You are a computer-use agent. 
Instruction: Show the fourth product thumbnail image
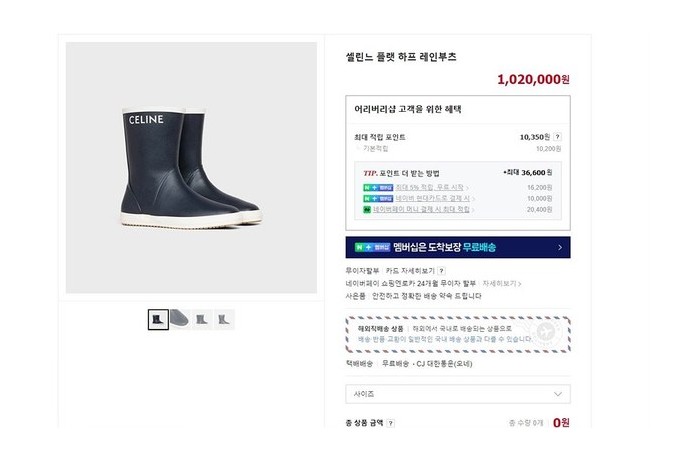click(x=225, y=320)
